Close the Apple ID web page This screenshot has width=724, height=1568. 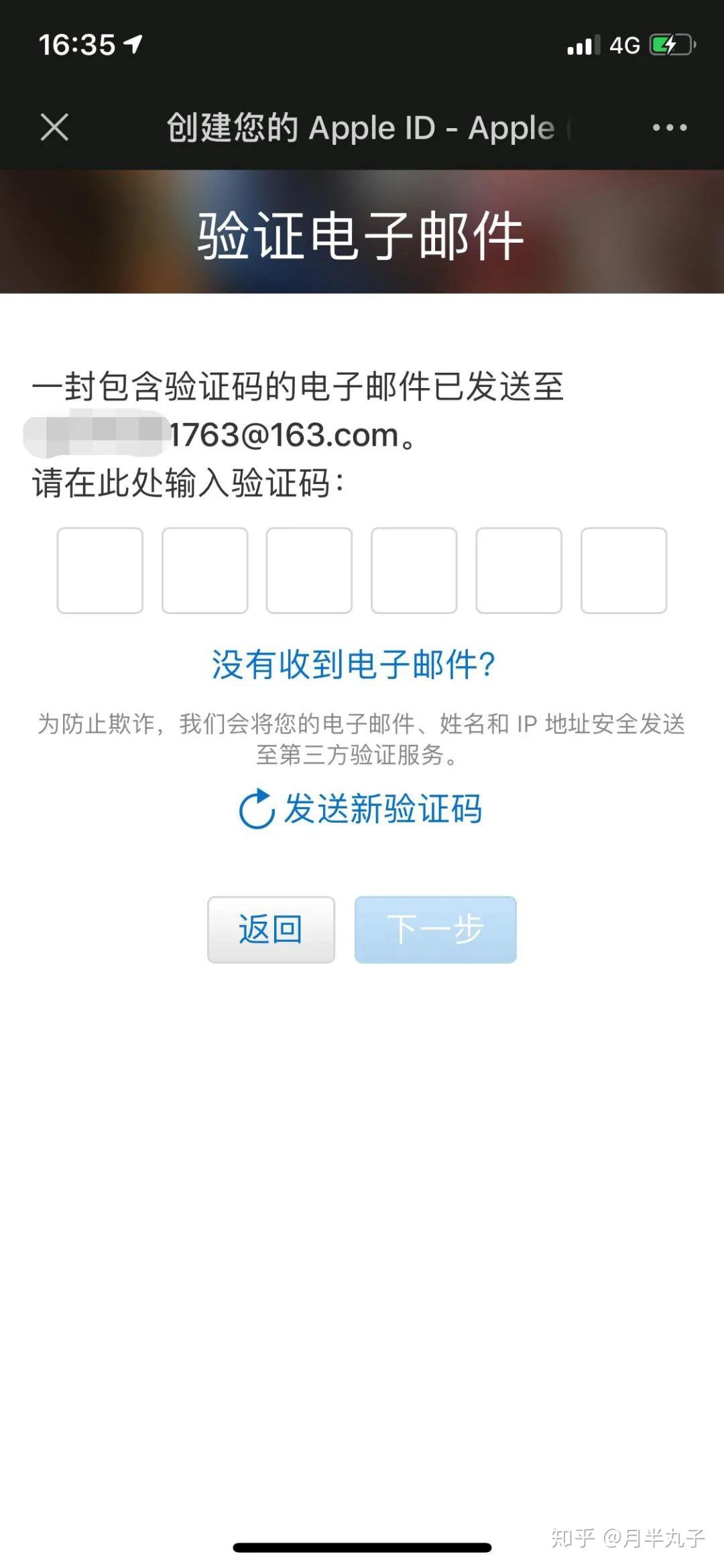(54, 127)
